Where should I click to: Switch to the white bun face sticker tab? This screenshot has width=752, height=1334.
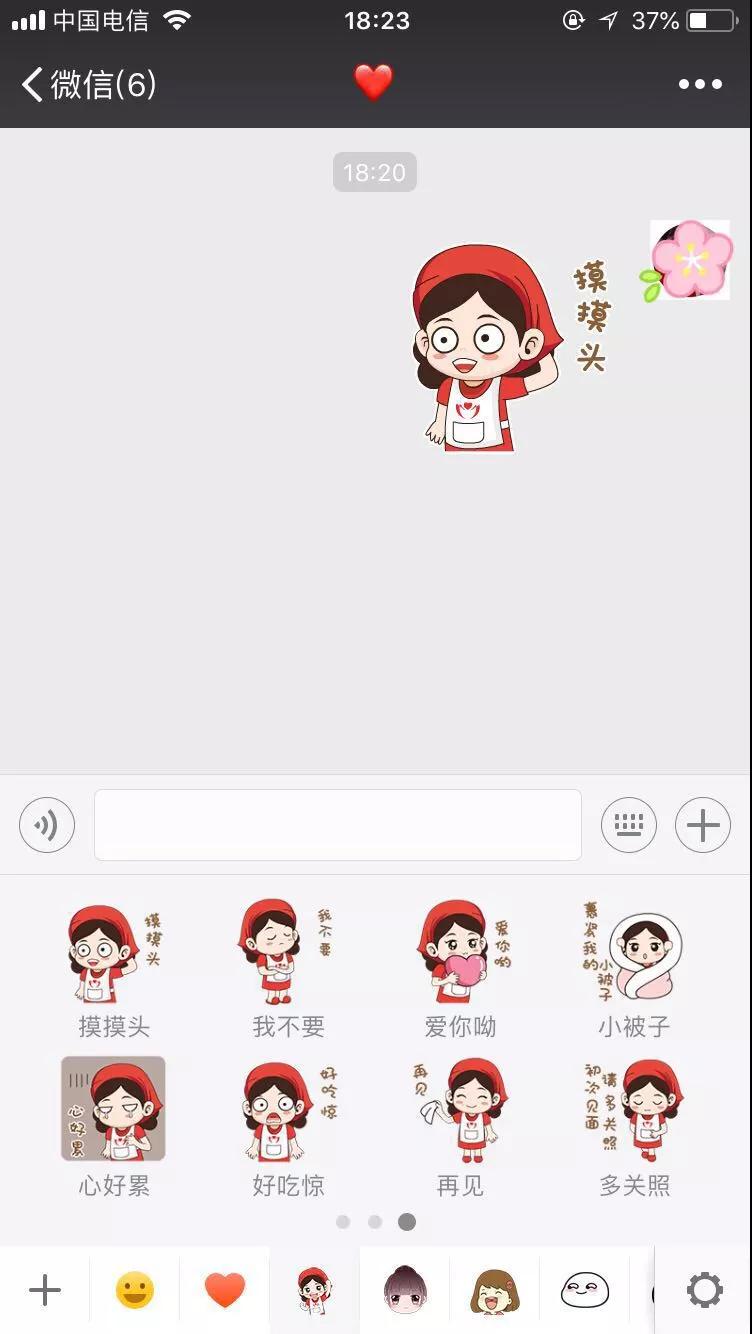click(x=585, y=1291)
